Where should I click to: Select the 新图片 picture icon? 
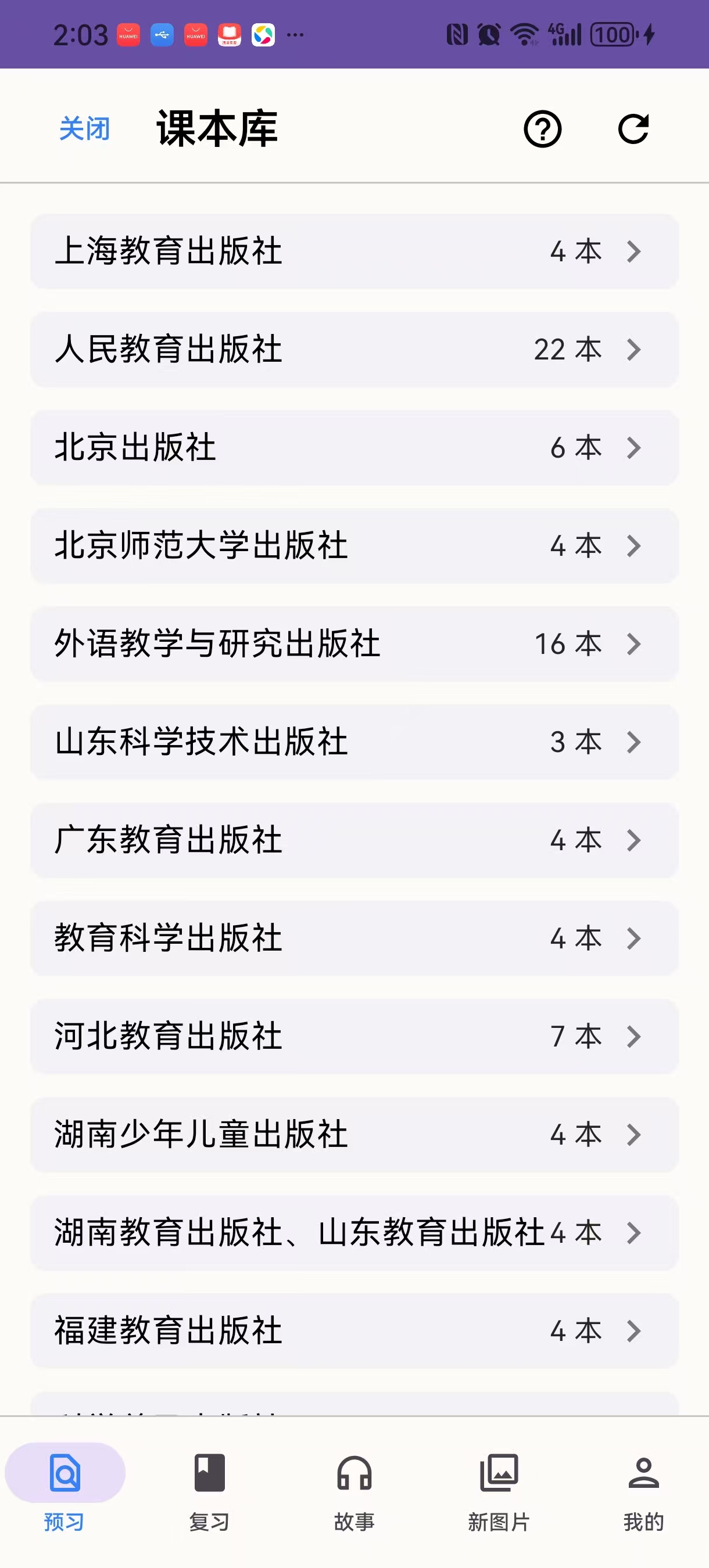499,1473
